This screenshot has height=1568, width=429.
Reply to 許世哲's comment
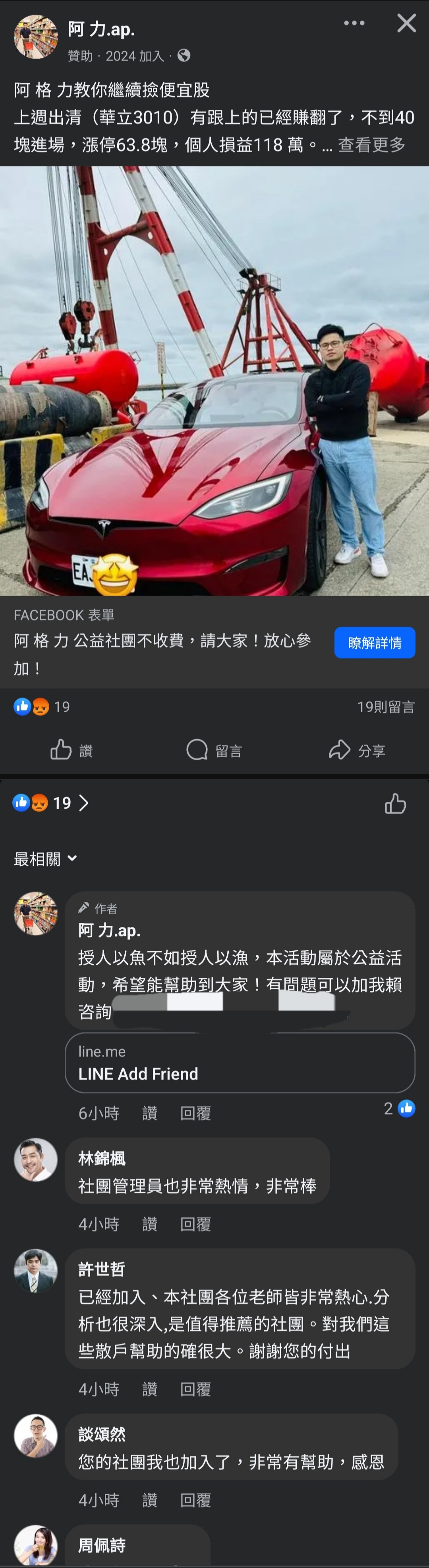click(x=195, y=1389)
